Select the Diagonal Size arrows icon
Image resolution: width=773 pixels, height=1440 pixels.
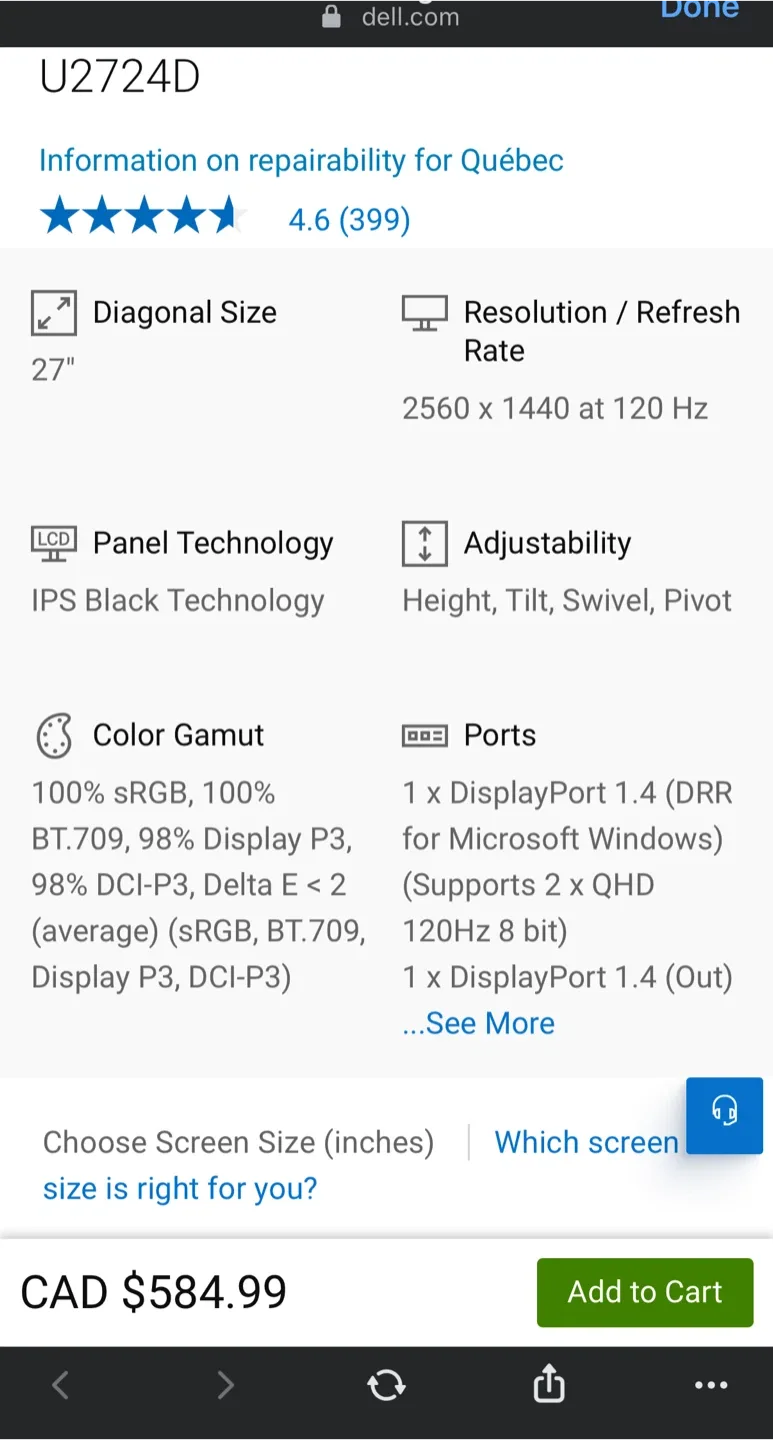53,312
